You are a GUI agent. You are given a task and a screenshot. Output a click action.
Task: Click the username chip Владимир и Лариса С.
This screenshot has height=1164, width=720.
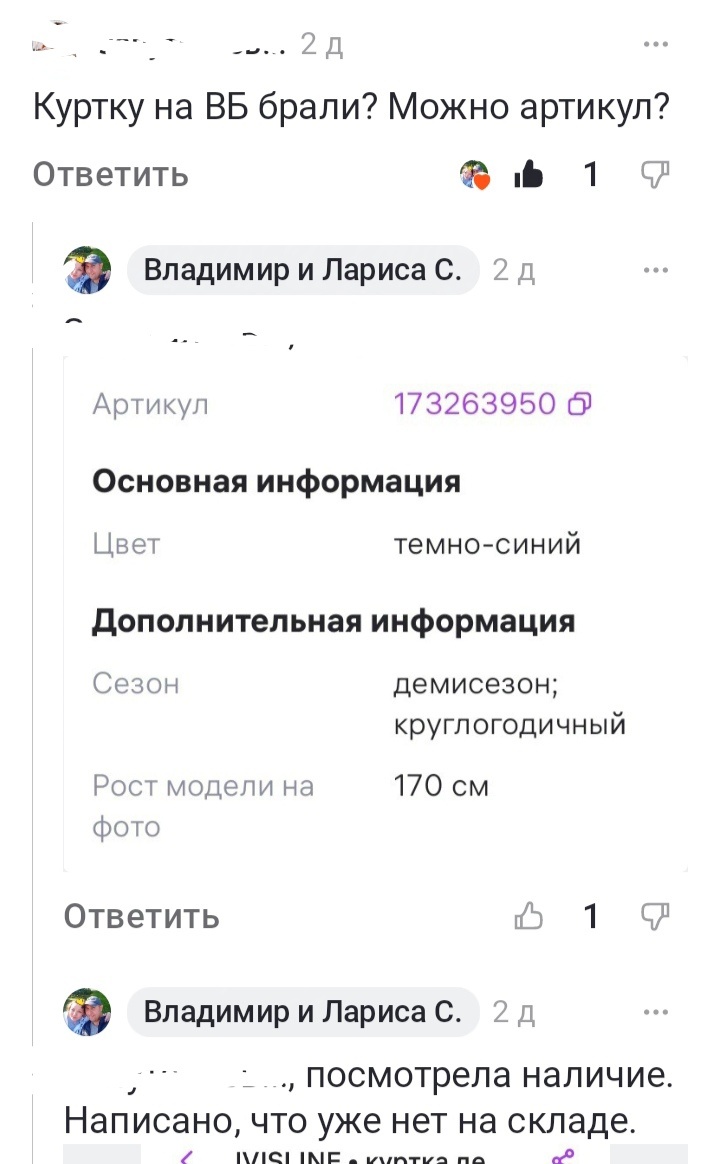(x=302, y=269)
